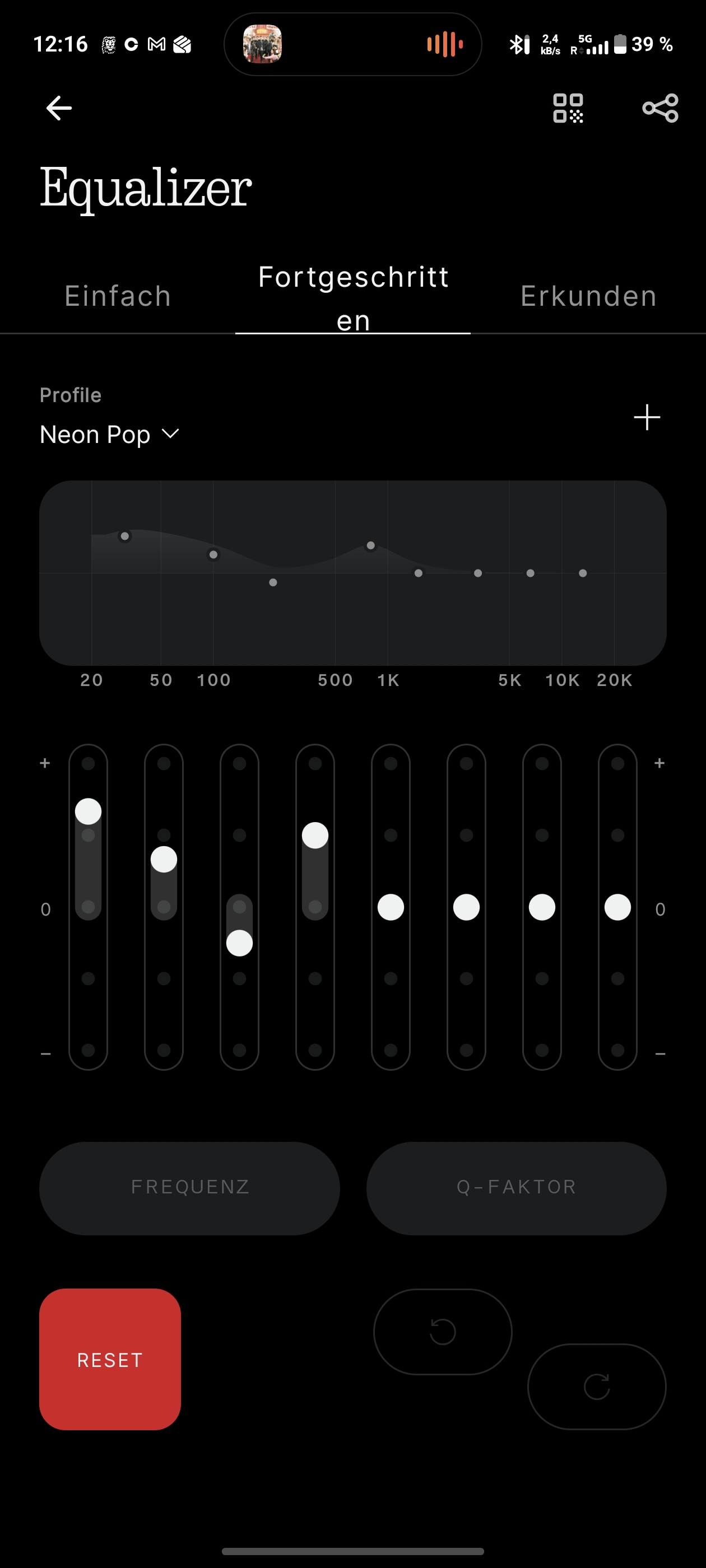The image size is (706, 1568).
Task: Tap the last band slider knob
Action: click(617, 907)
